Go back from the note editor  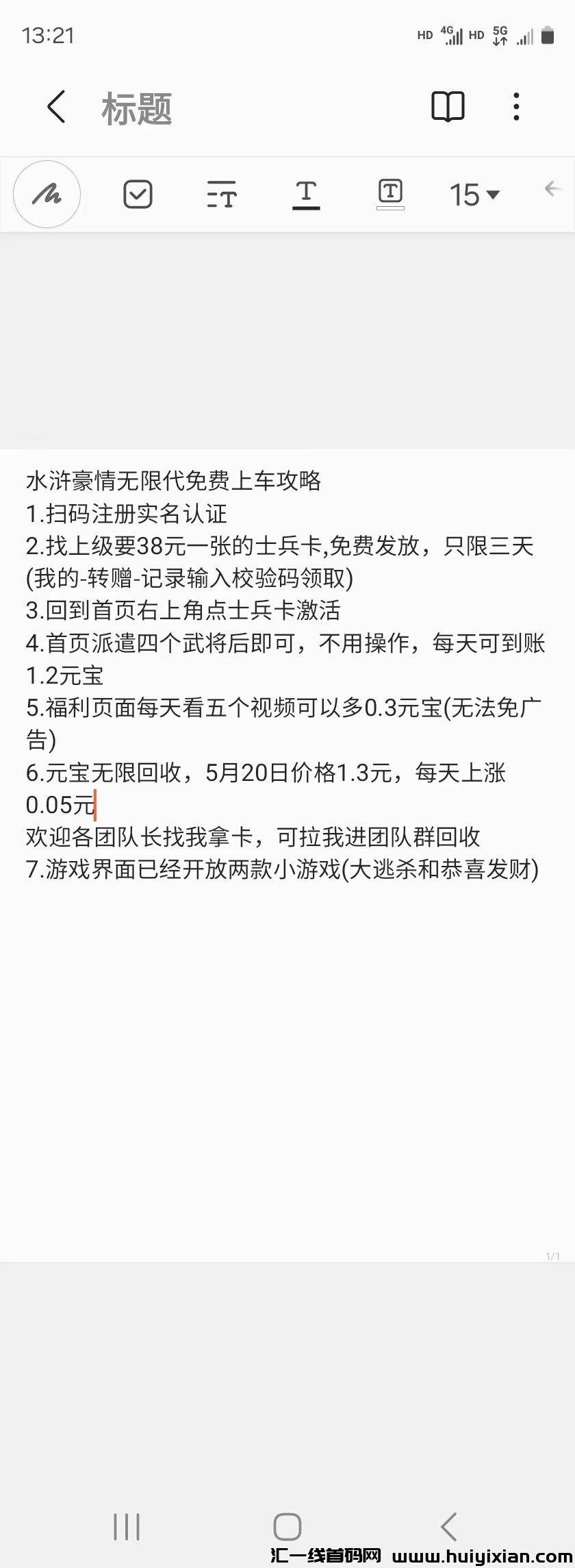click(x=56, y=107)
